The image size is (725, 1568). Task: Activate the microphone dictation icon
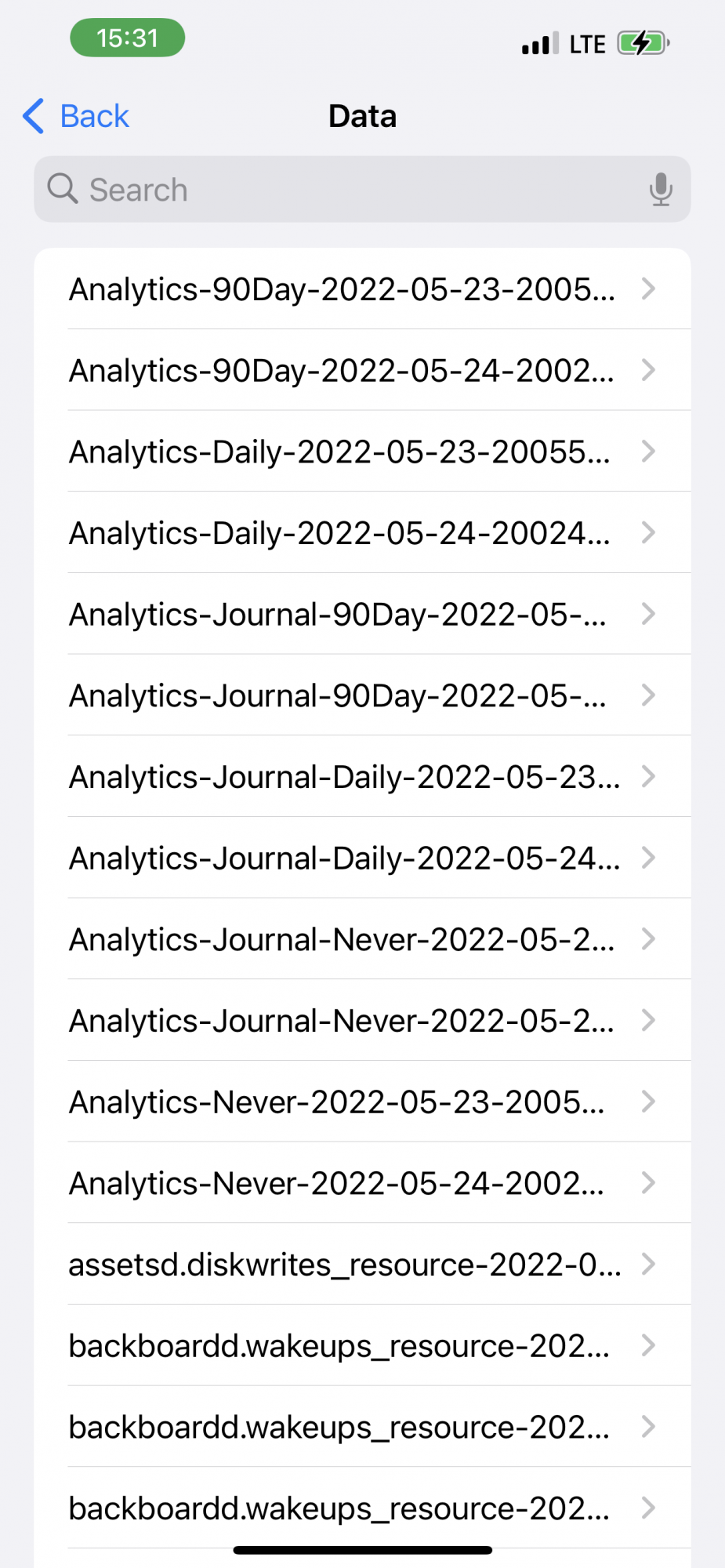[661, 190]
